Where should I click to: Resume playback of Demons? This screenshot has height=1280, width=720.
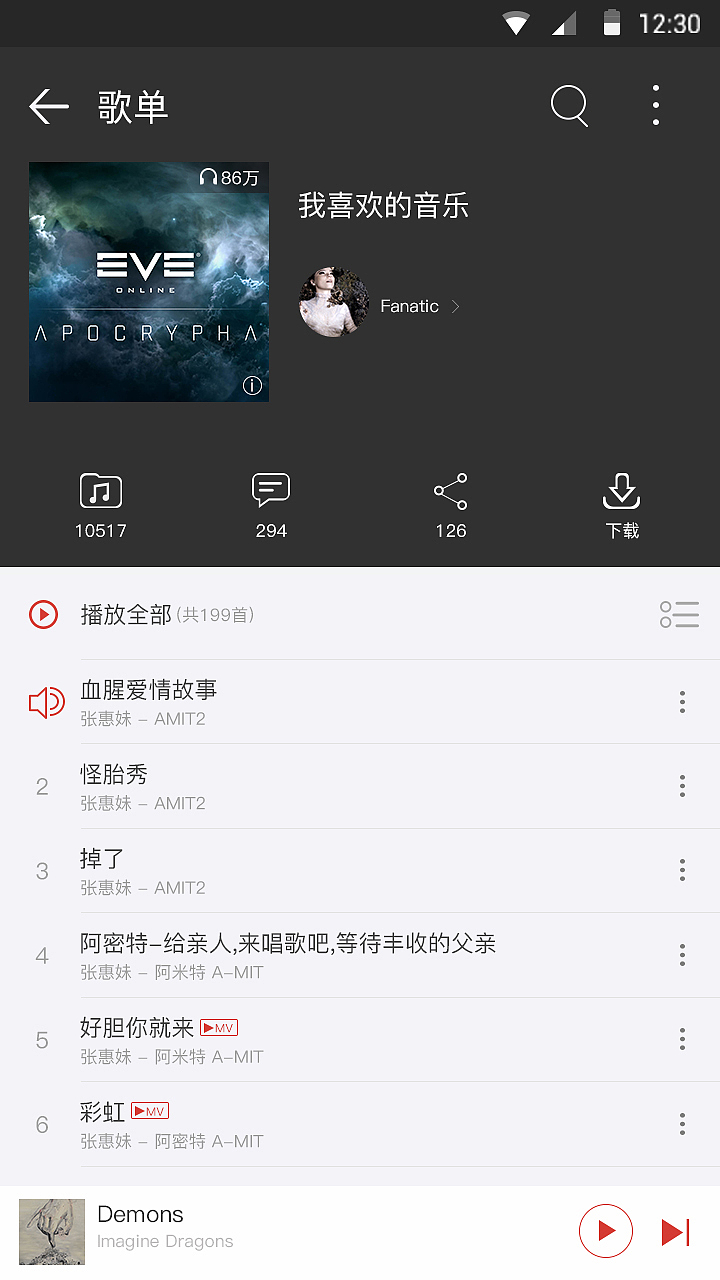coord(606,1231)
